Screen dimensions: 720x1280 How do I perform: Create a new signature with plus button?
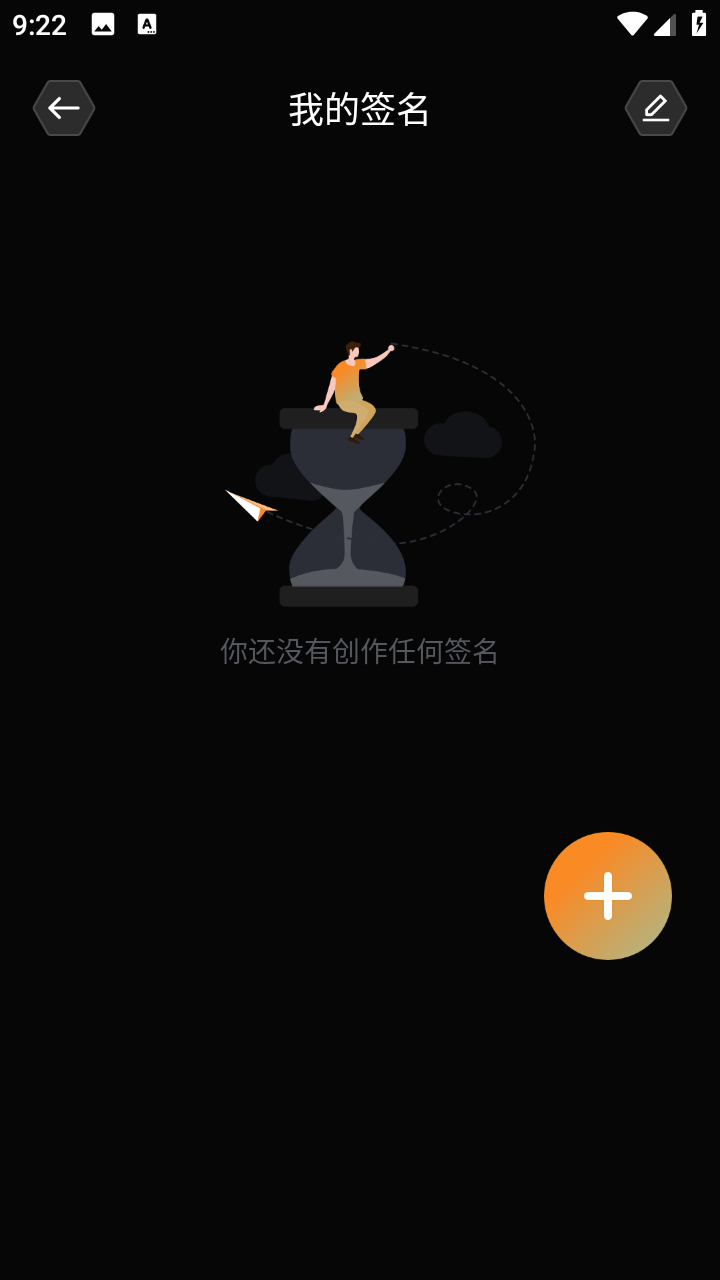coord(607,896)
